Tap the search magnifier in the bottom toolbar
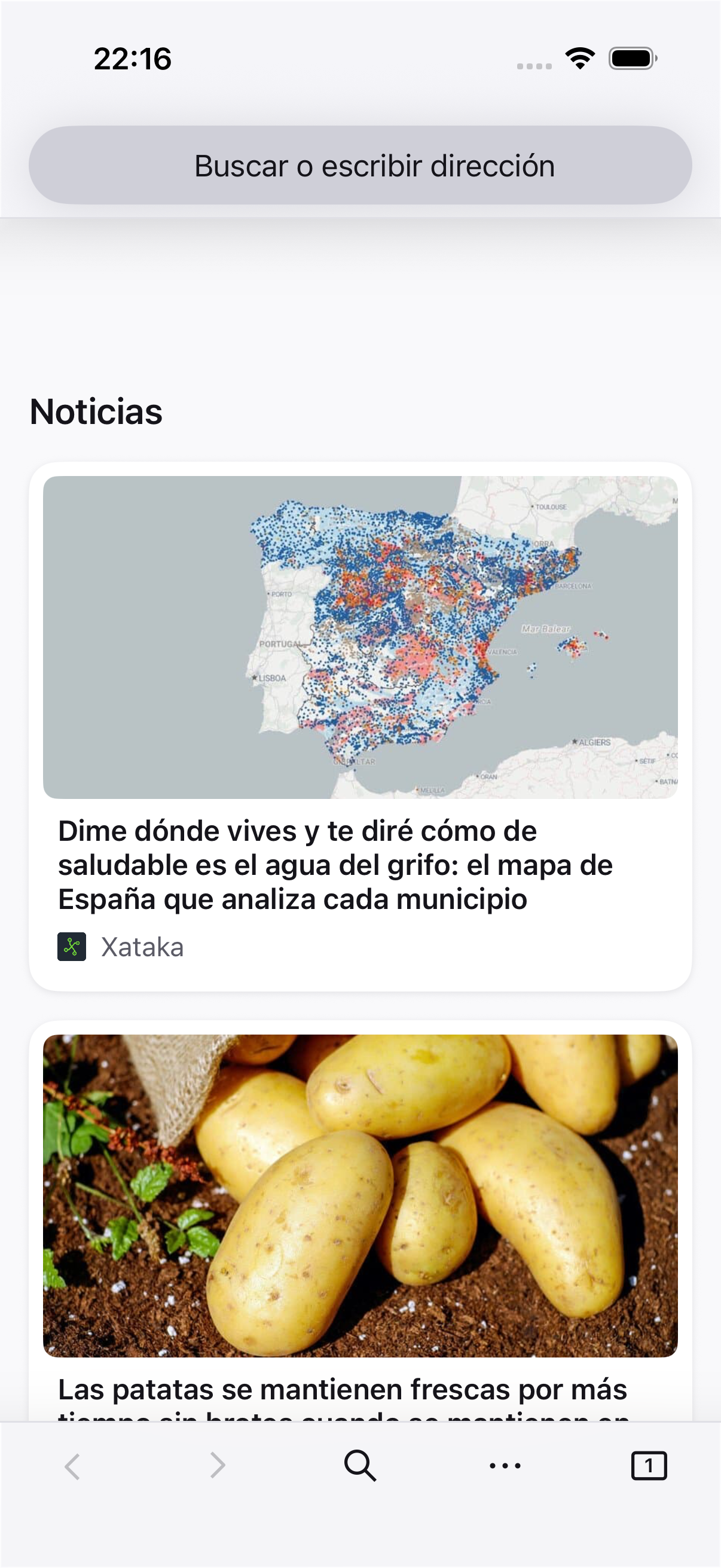721x1568 pixels. (x=360, y=1466)
